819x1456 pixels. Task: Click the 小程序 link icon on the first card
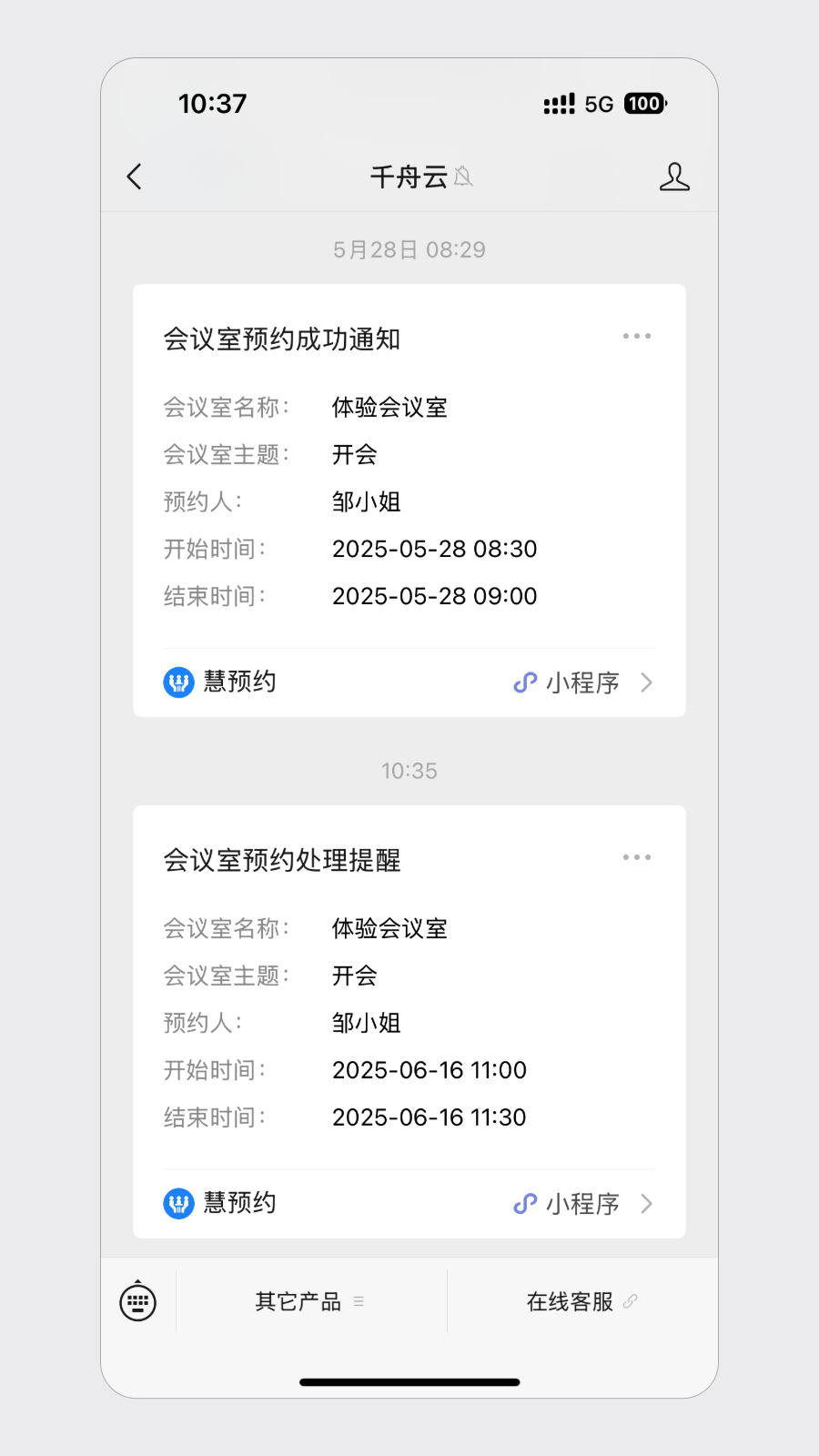pos(524,682)
